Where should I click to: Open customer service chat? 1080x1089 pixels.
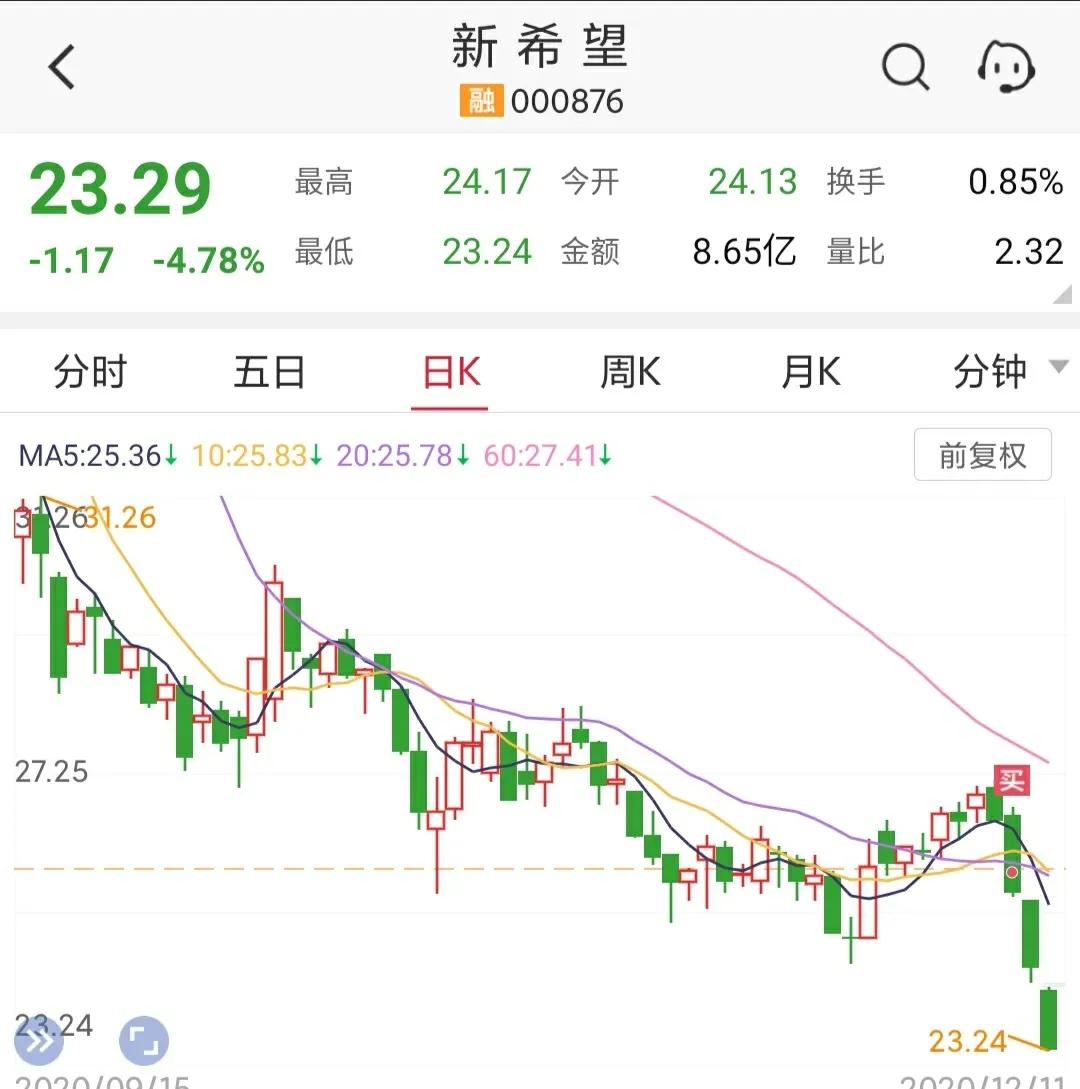(x=1006, y=67)
